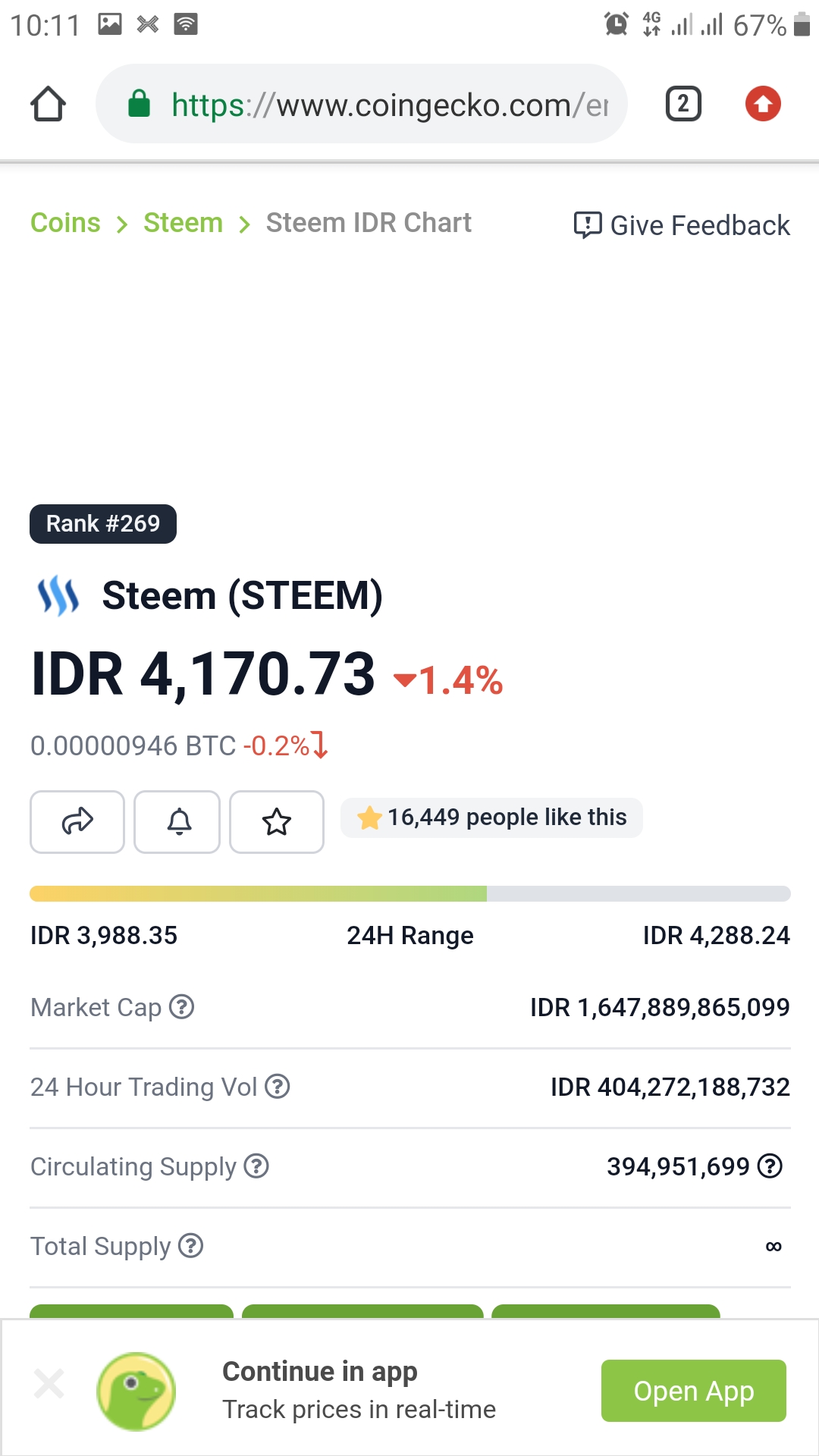Tap the CoinGecko URL address bar
819x1456 pixels.
click(x=362, y=104)
